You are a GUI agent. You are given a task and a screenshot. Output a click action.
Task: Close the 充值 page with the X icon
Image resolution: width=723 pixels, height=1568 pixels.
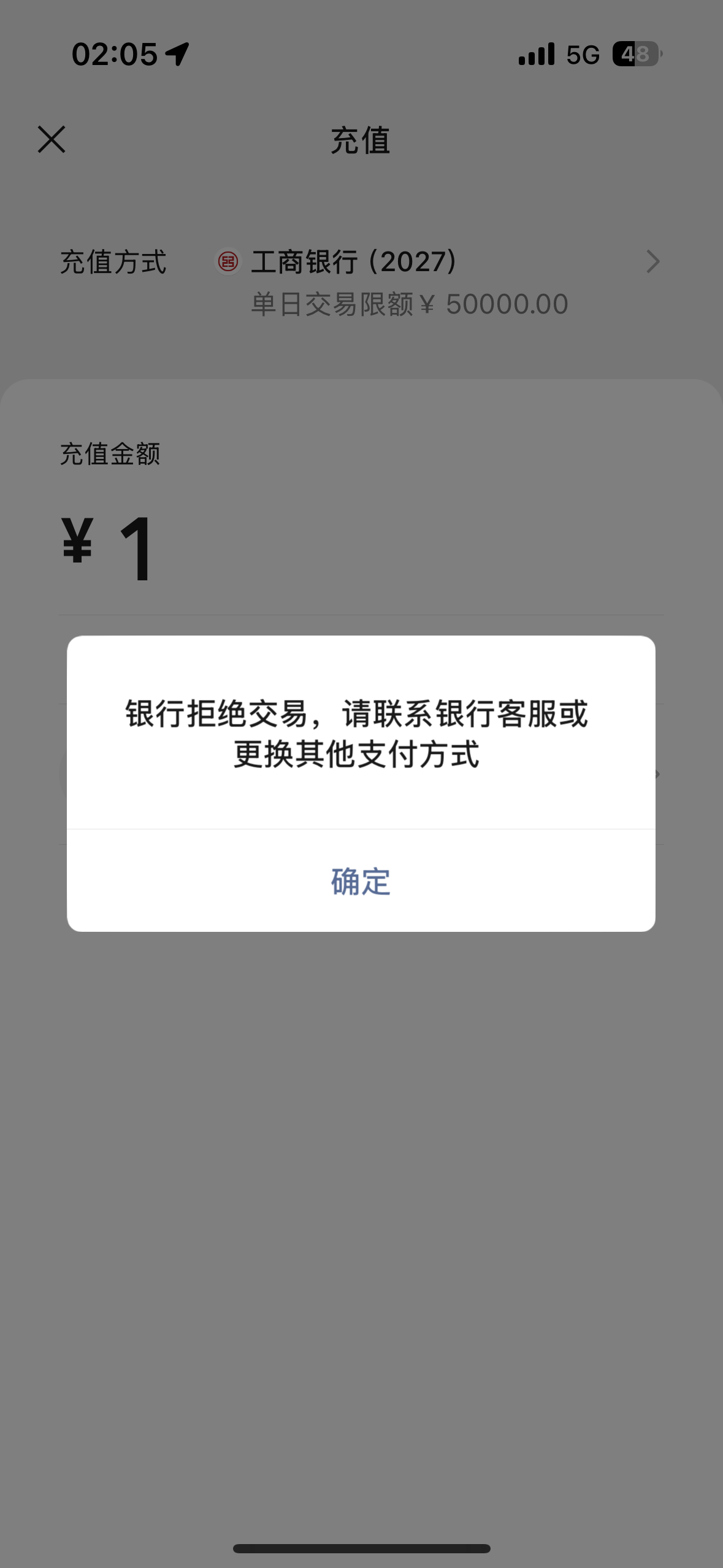[52, 140]
